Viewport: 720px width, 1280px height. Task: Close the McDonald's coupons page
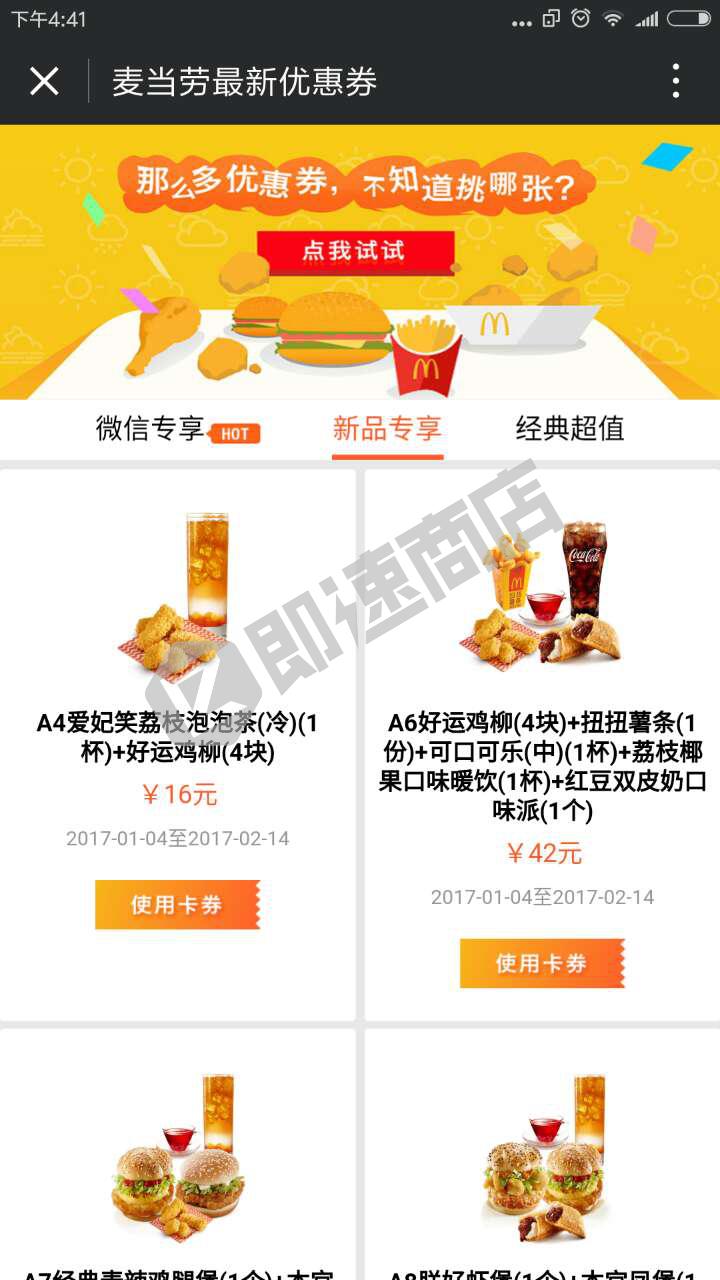tap(44, 81)
